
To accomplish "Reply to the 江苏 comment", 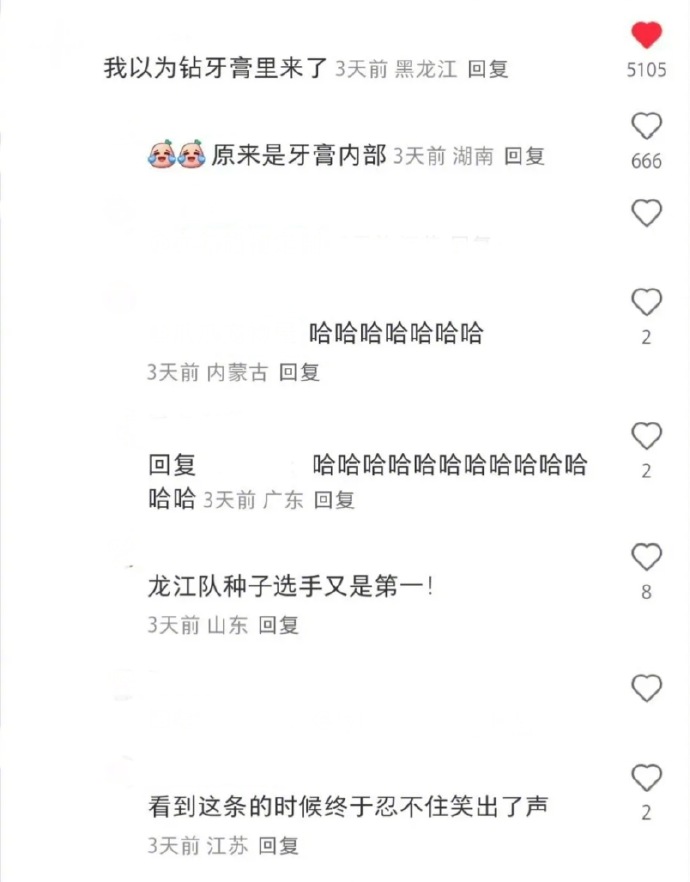I will [279, 845].
